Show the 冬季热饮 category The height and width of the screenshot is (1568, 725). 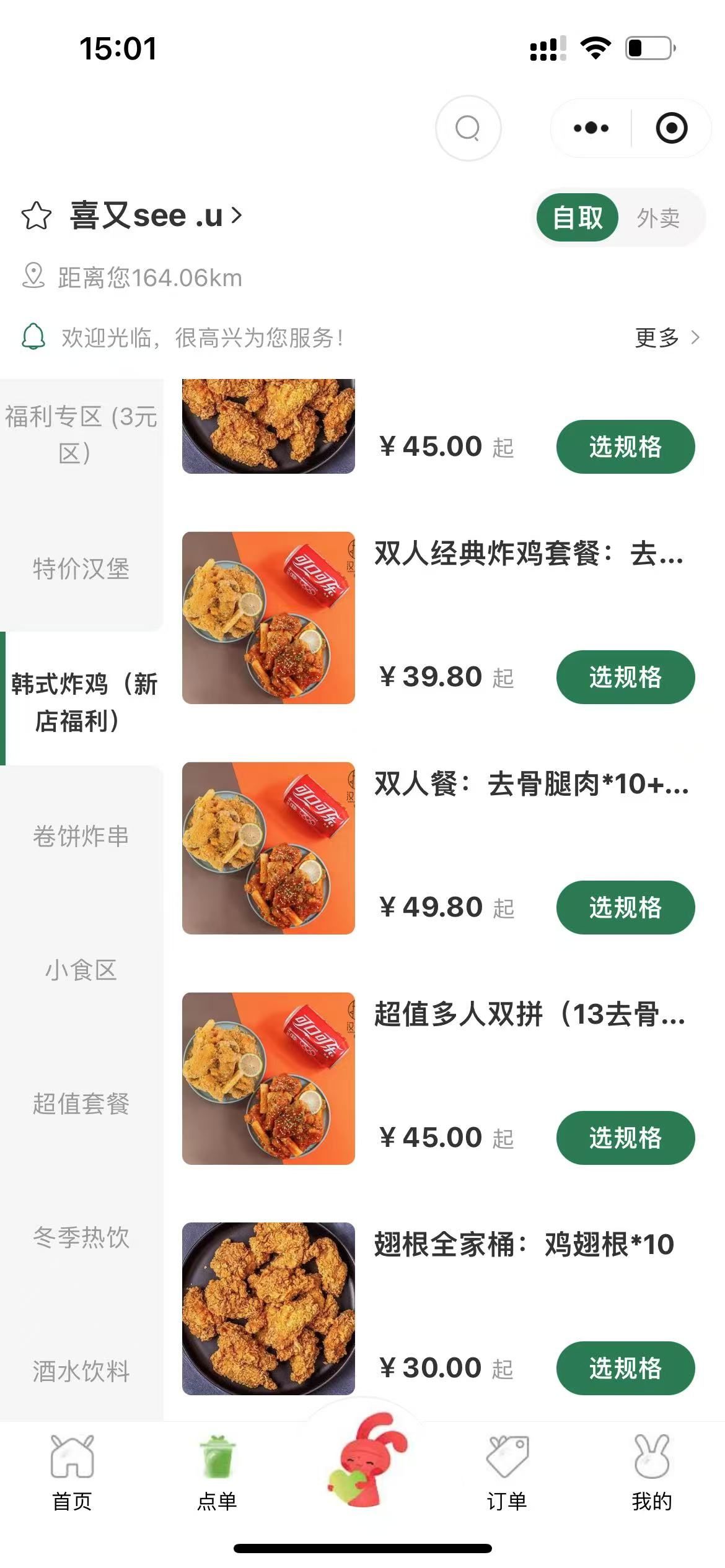(81, 1237)
